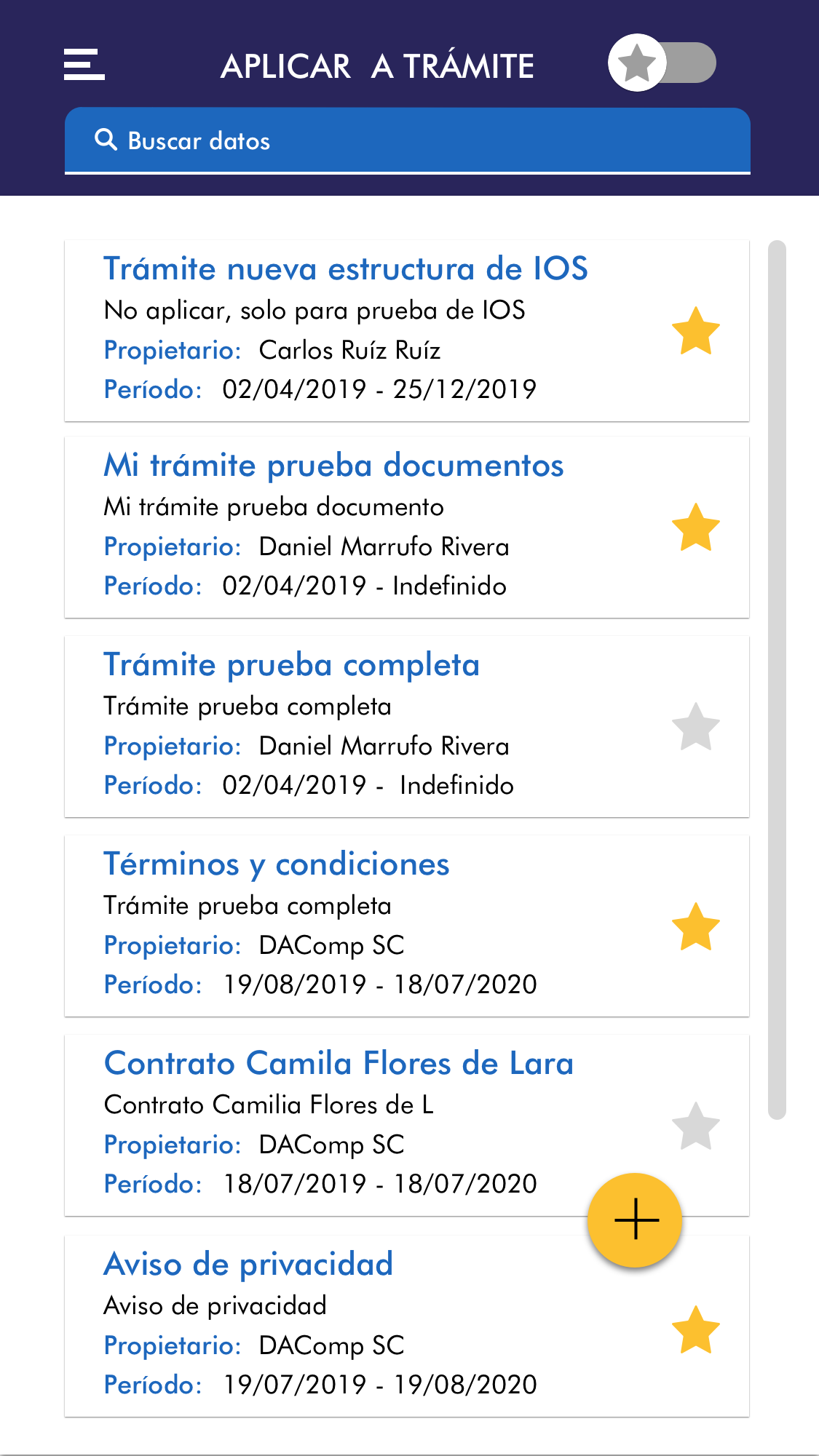Tap the yellow plus add button

tap(635, 1220)
